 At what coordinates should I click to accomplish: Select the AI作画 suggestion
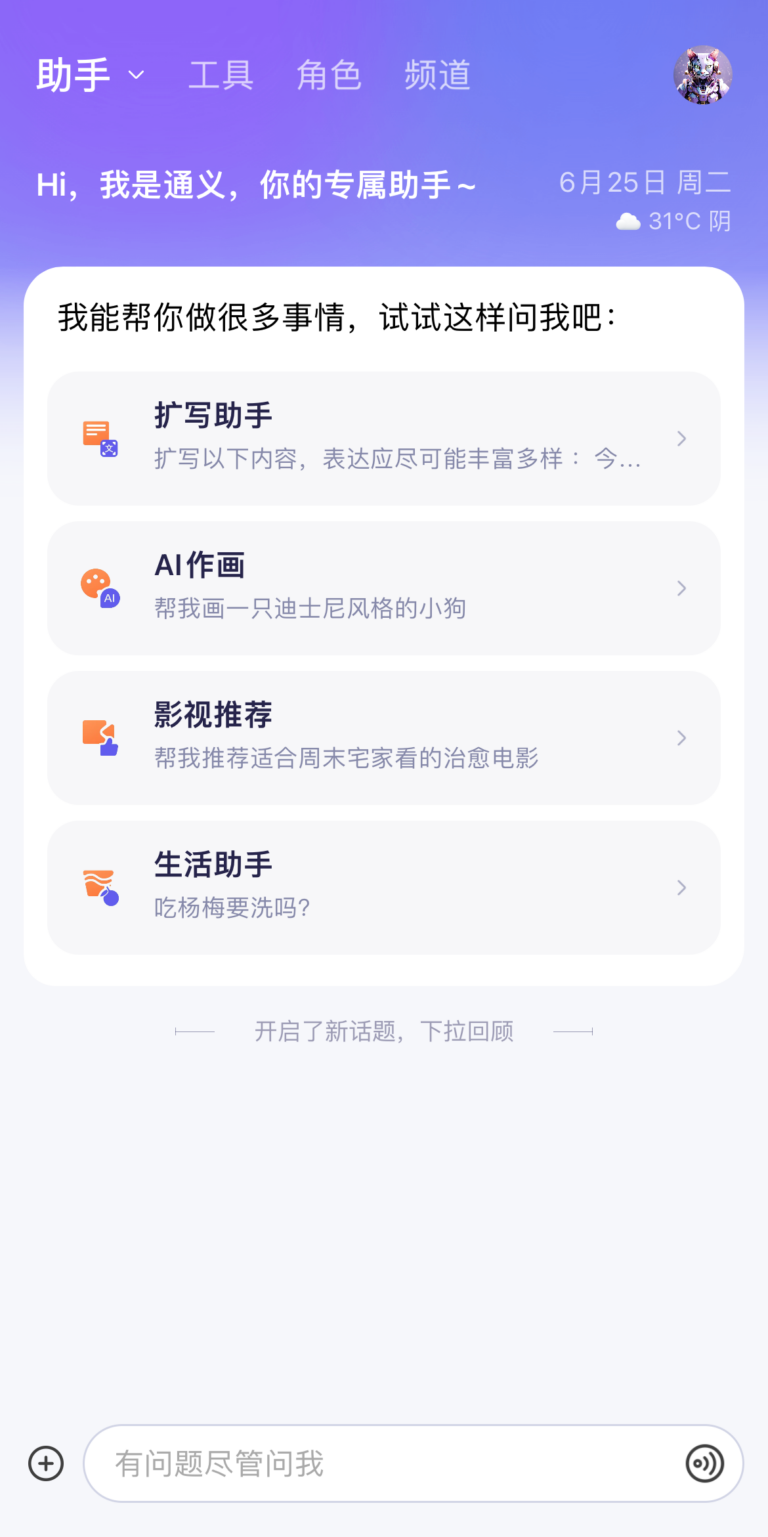(x=384, y=588)
